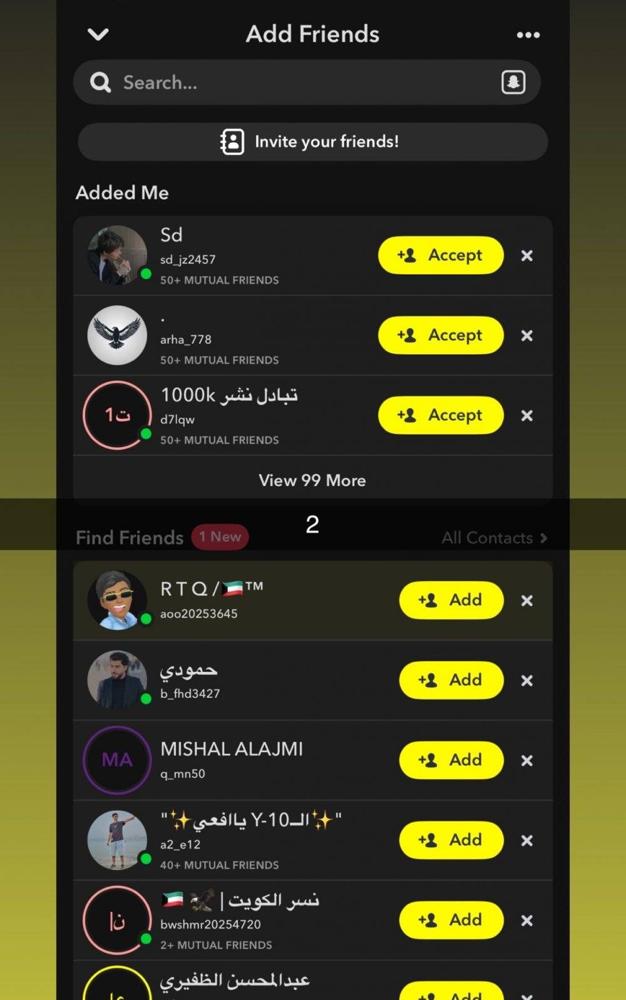Image resolution: width=626 pixels, height=1000 pixels.
Task: Tap Invite your friends button
Action: (x=312, y=142)
